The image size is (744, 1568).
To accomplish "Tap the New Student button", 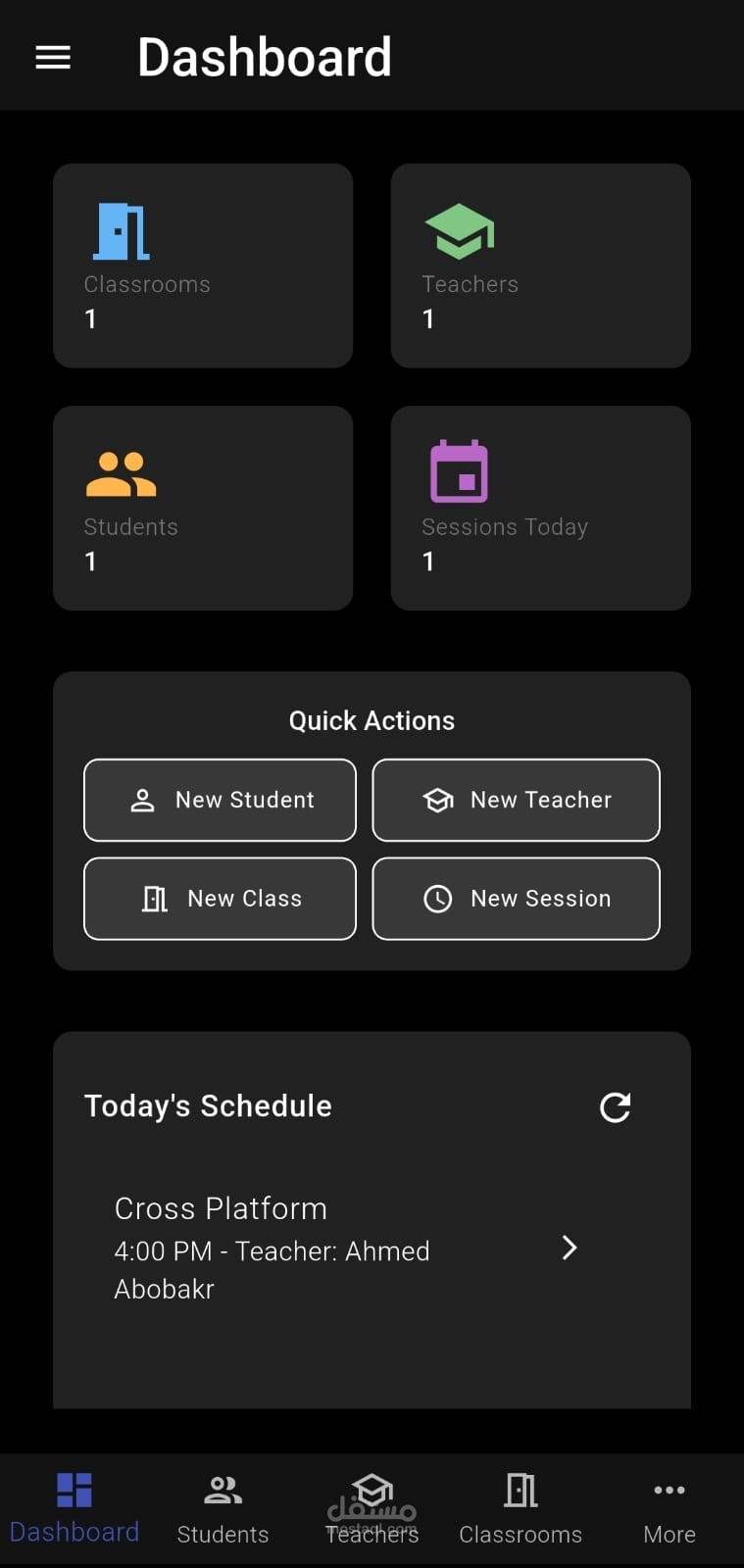I will click(x=220, y=800).
